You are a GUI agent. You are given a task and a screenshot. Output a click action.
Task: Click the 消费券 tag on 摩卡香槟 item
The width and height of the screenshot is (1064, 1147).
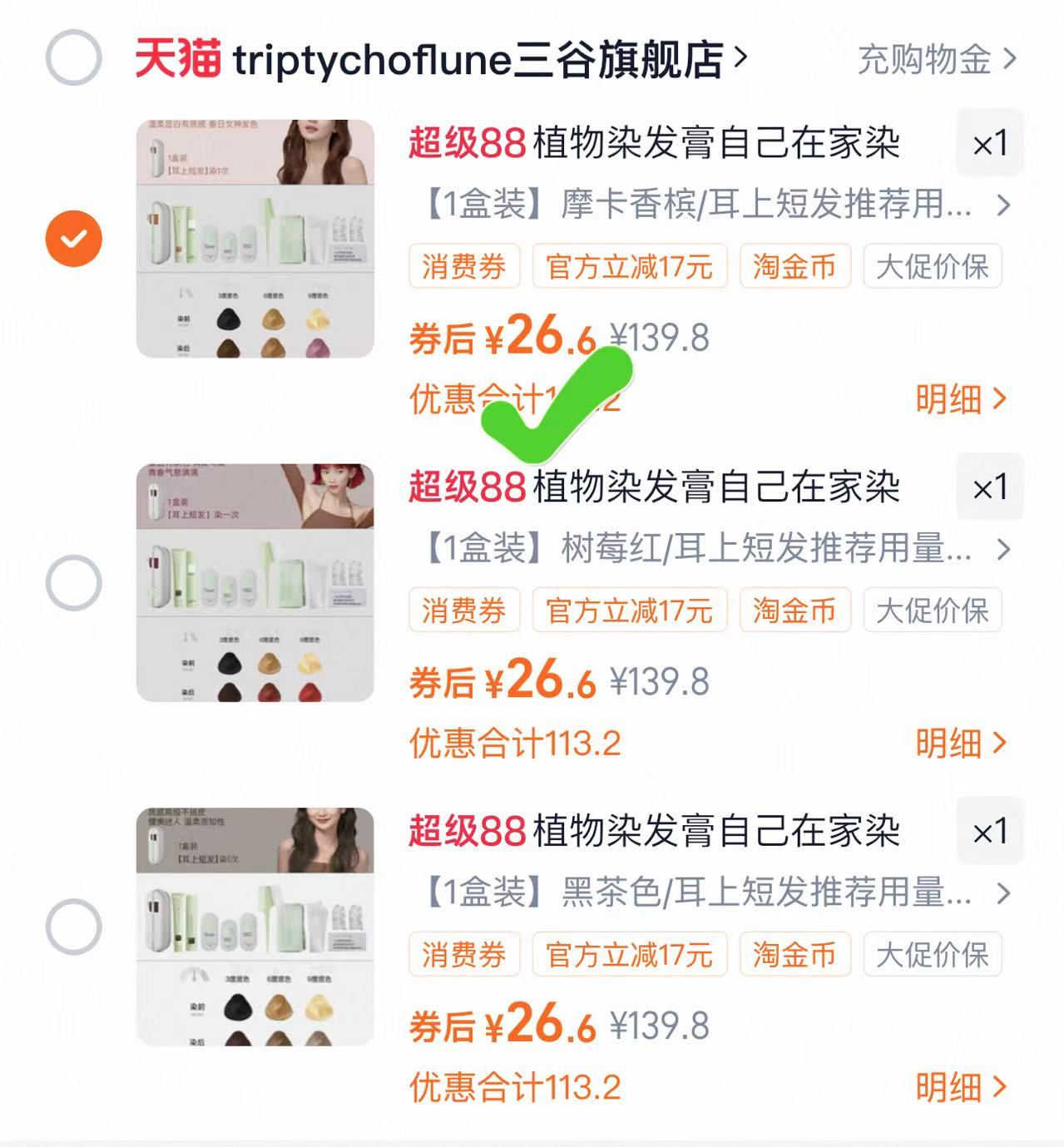point(463,266)
